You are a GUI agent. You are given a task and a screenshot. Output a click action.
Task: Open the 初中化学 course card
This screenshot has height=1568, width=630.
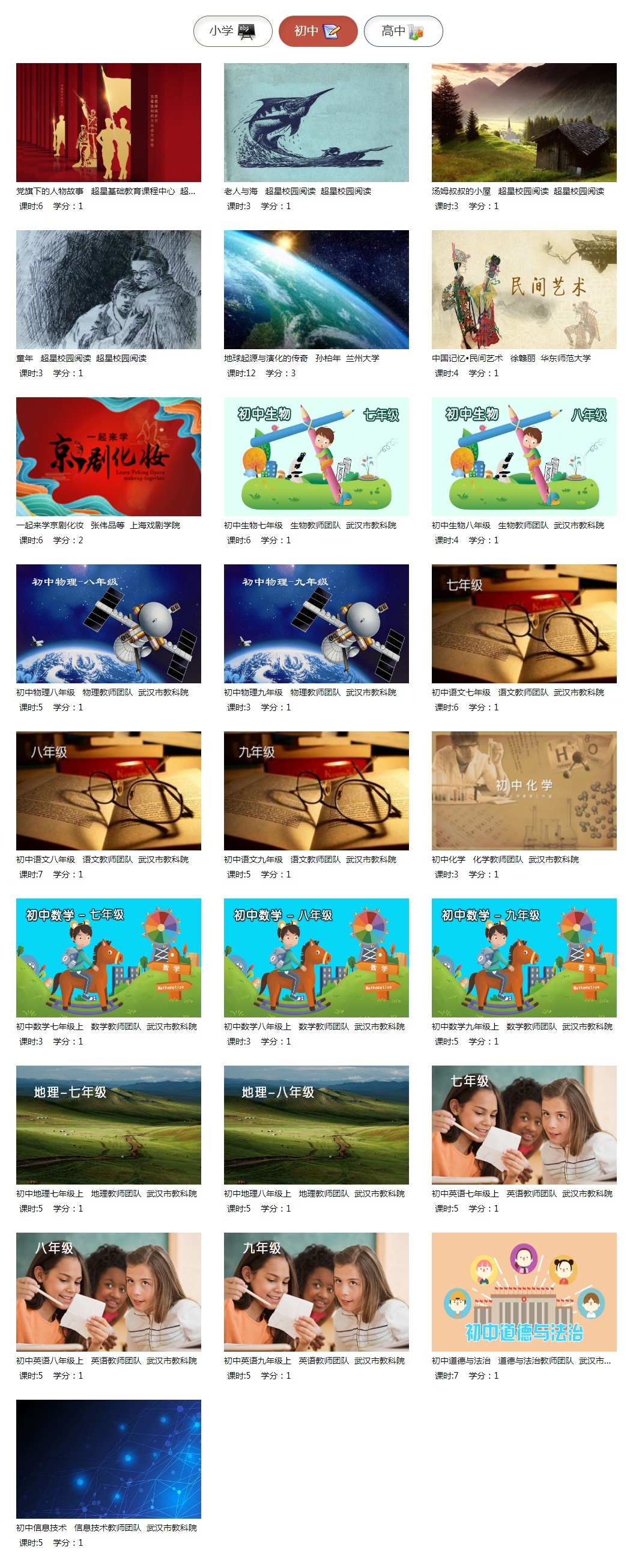click(524, 790)
